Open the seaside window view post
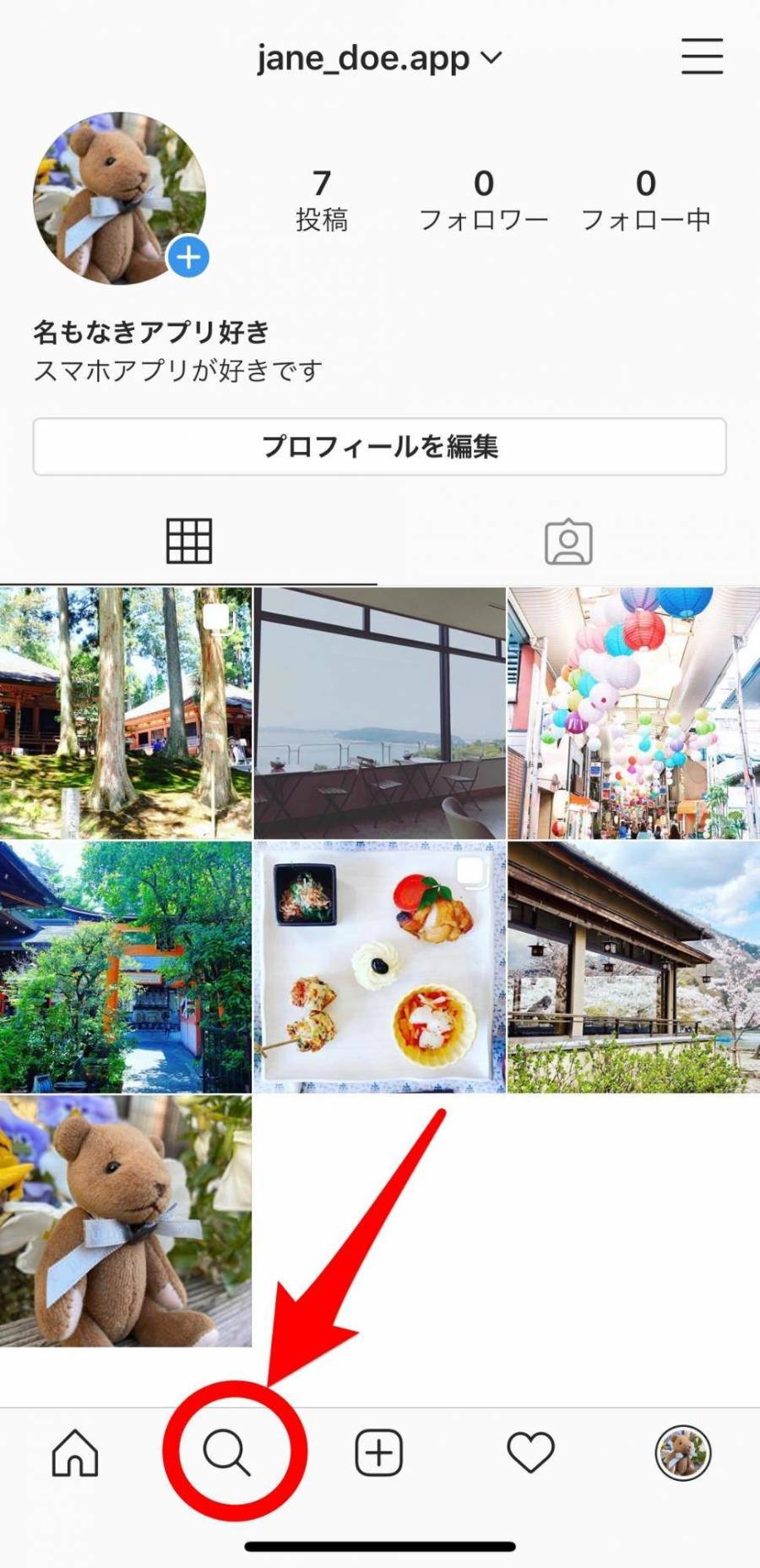 coord(380,713)
